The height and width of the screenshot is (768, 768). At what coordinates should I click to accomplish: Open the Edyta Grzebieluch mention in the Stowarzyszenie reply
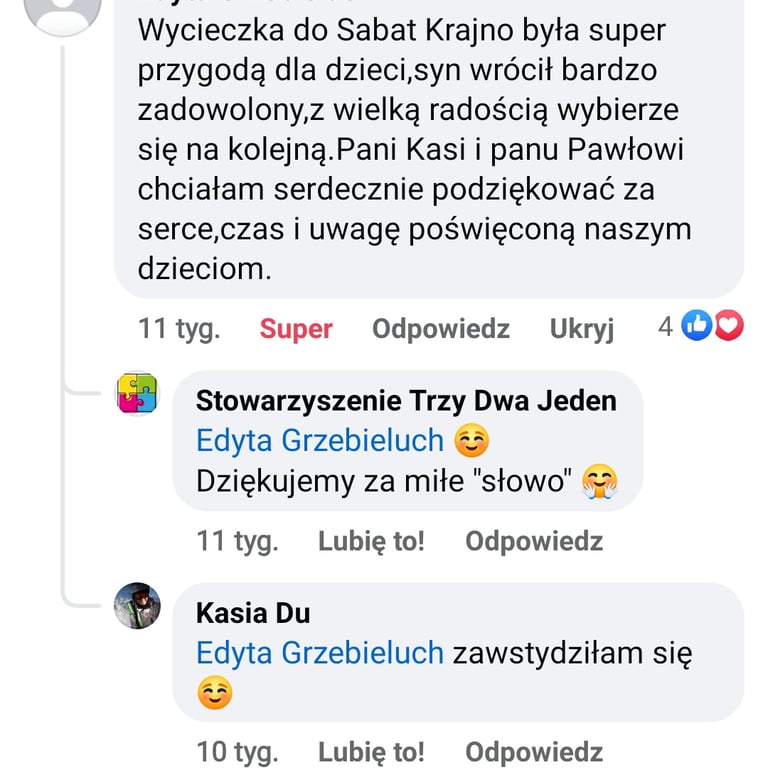tap(320, 440)
